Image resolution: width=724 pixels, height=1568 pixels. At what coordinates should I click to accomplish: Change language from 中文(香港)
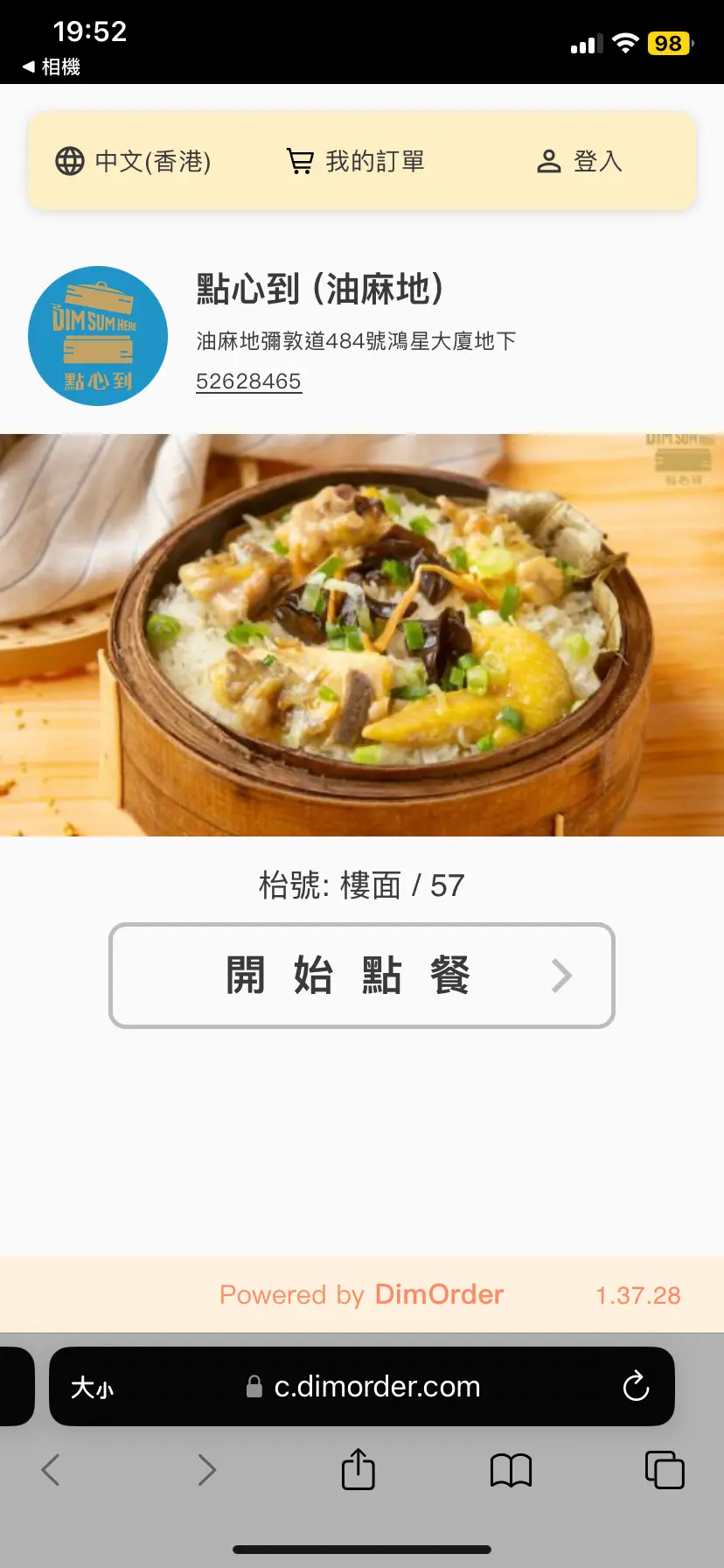[x=134, y=162]
